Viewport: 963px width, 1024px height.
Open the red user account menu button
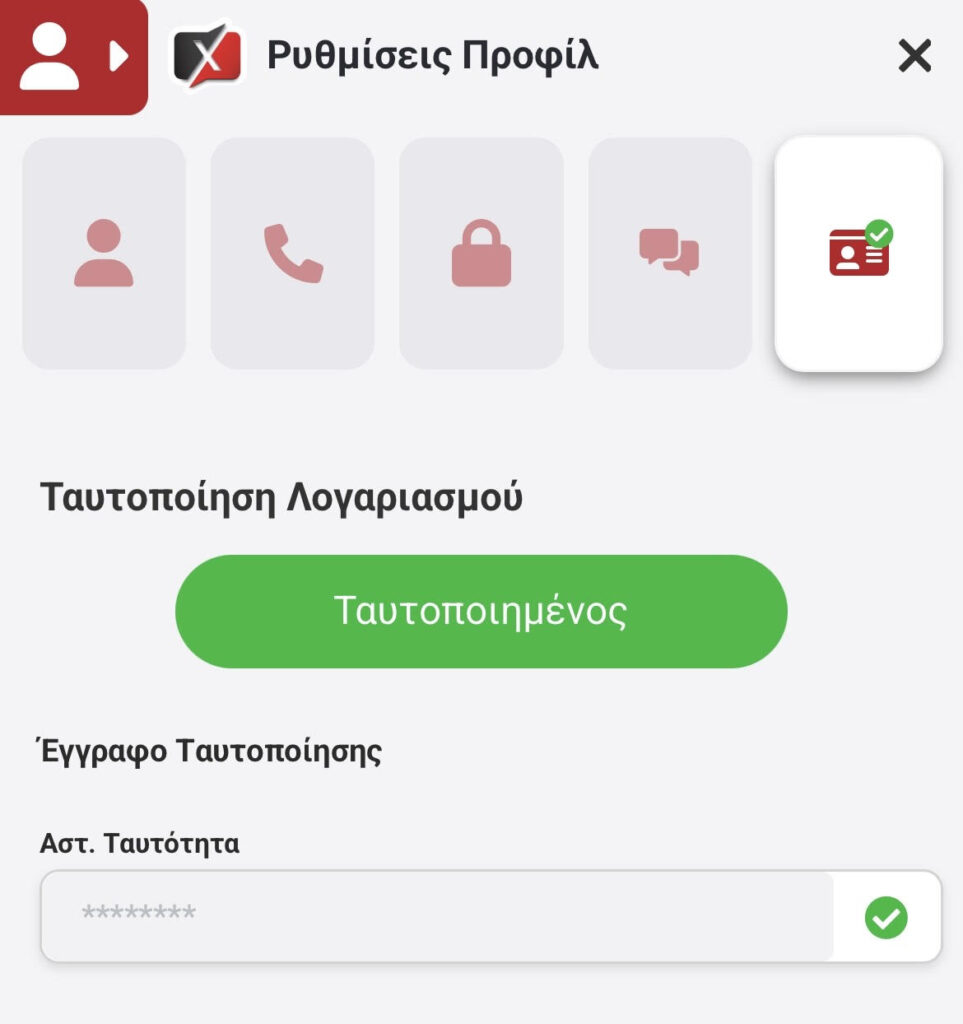[73, 56]
